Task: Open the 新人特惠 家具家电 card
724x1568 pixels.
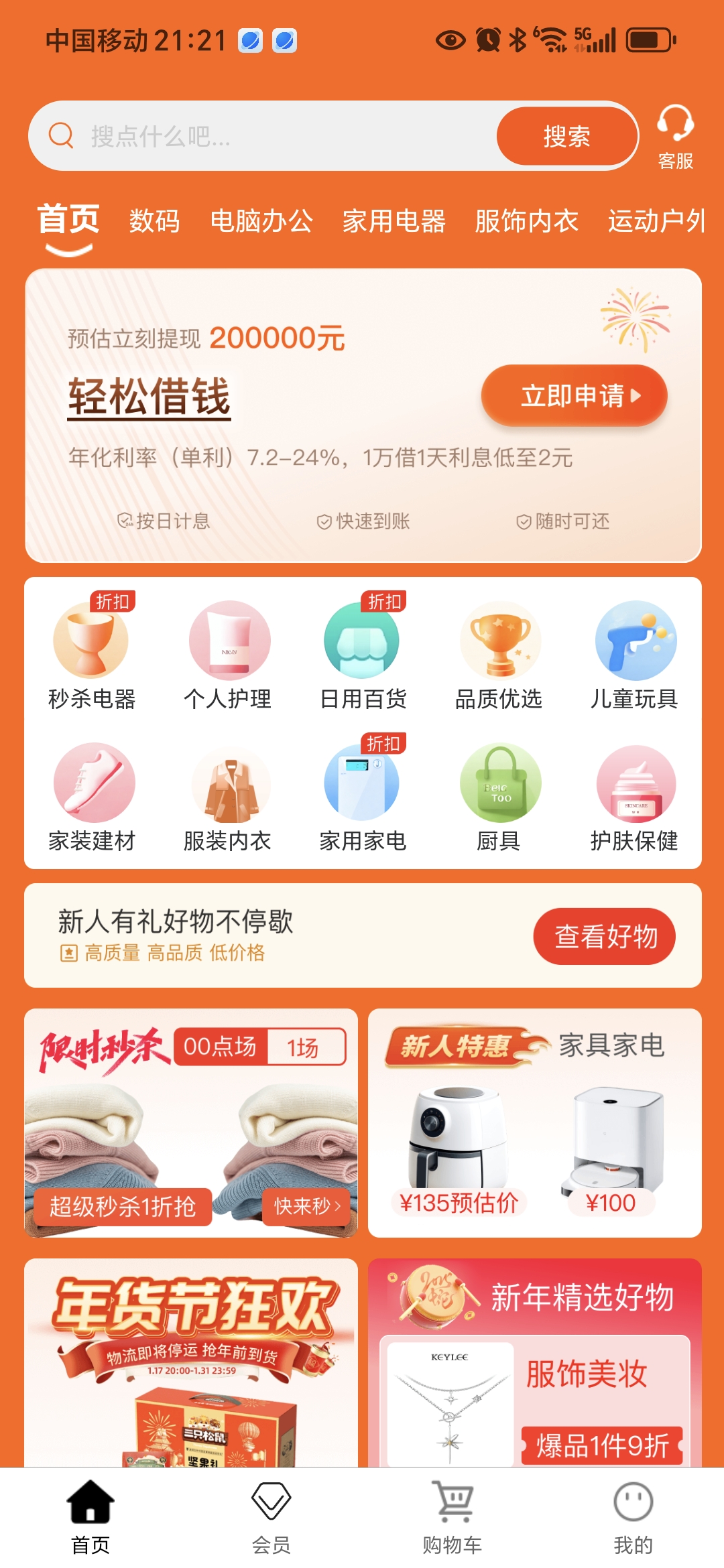Action: (535, 1122)
